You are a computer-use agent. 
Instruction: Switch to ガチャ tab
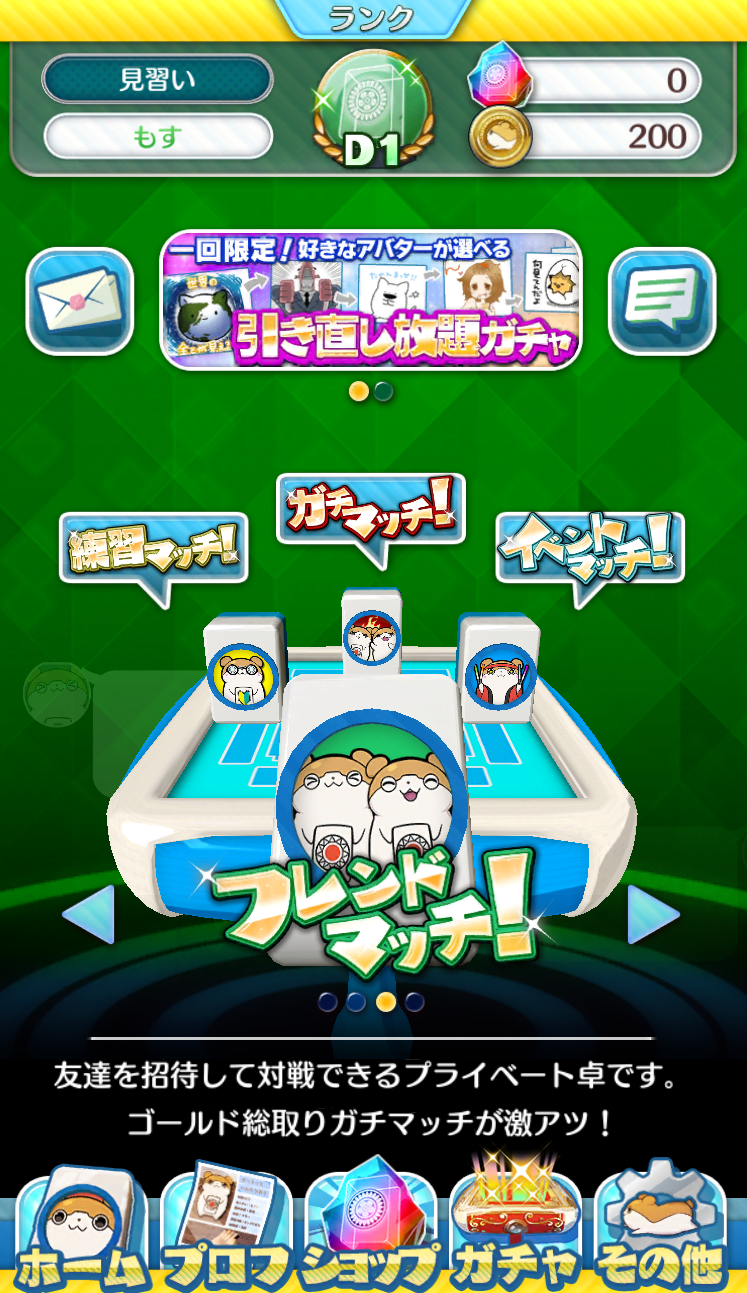pyautogui.click(x=516, y=1230)
